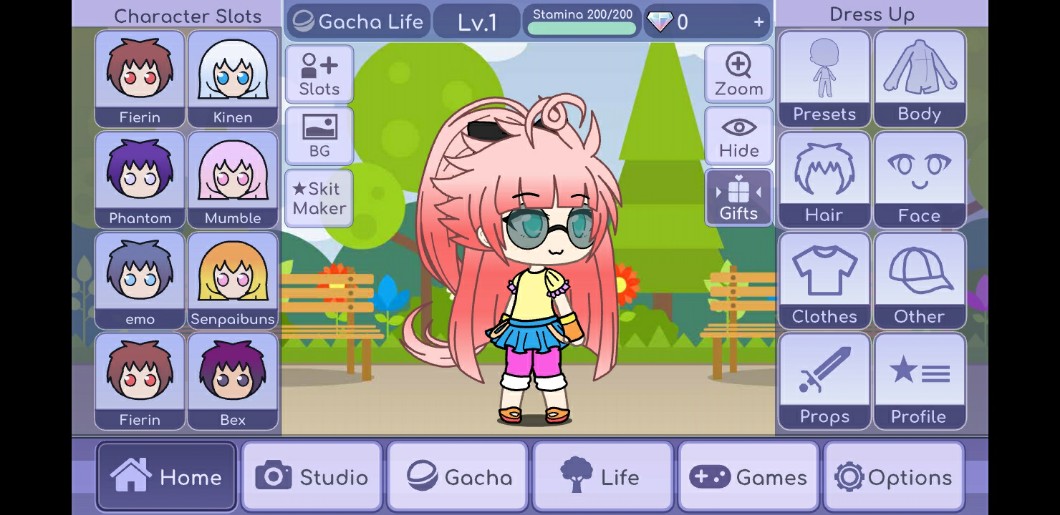Open the Options tab
1060x515 pixels.
click(x=894, y=477)
